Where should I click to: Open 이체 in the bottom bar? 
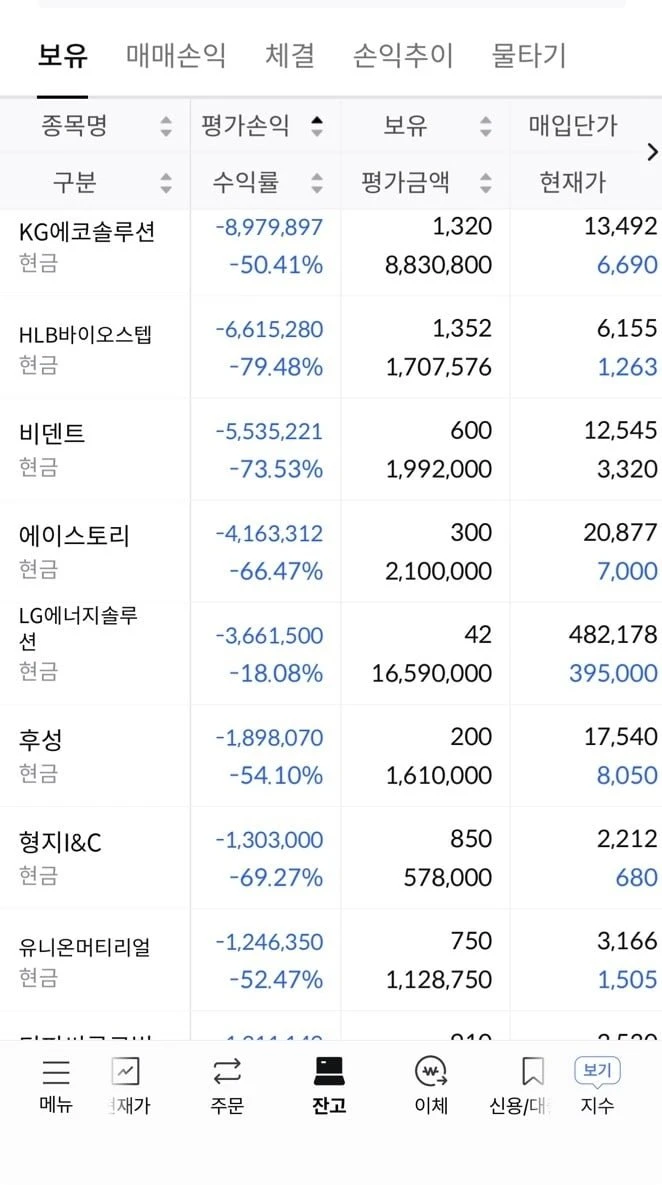[x=431, y=1085]
